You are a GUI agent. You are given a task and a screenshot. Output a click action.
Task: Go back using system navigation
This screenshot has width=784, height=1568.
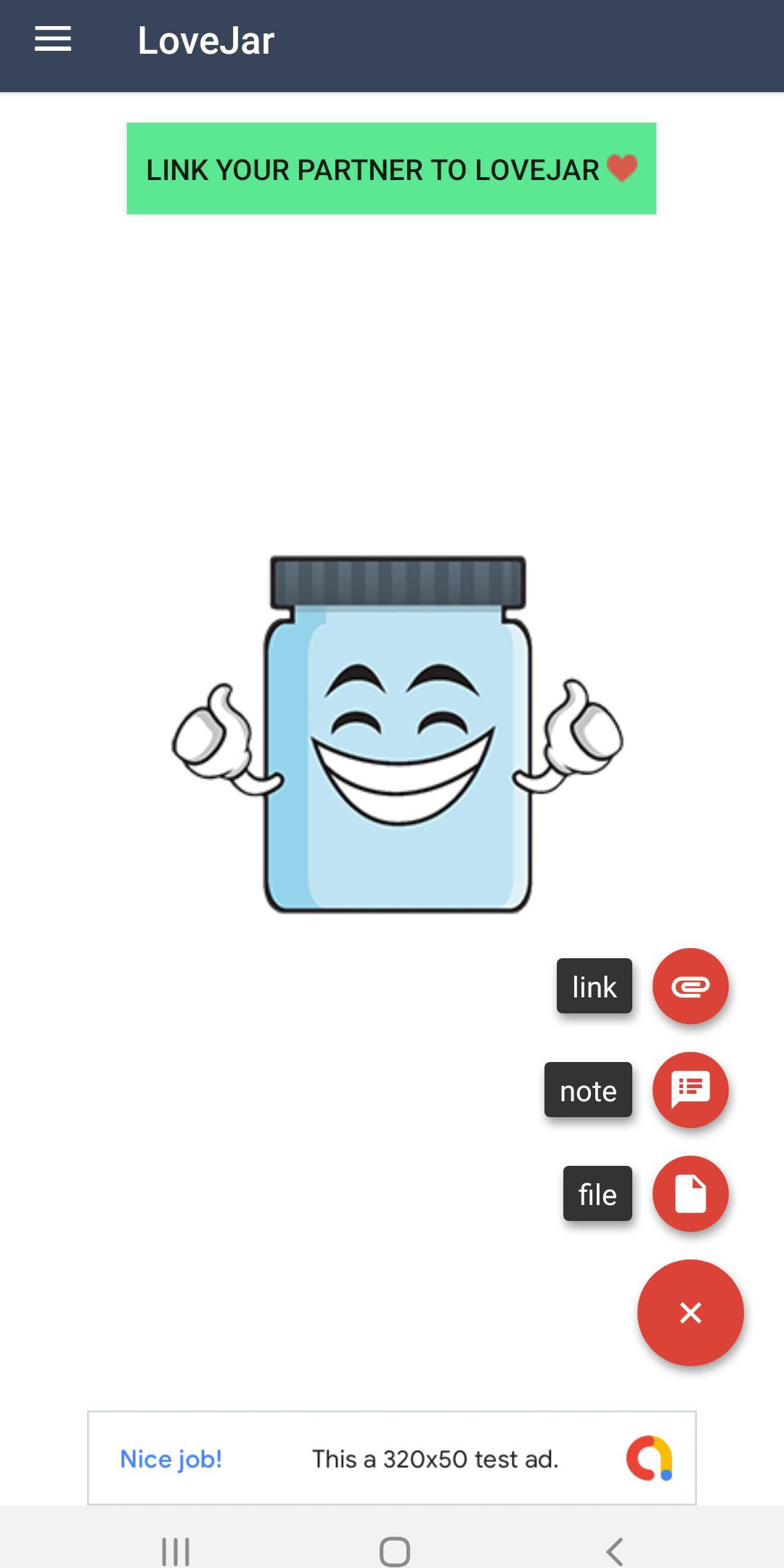(x=613, y=1551)
